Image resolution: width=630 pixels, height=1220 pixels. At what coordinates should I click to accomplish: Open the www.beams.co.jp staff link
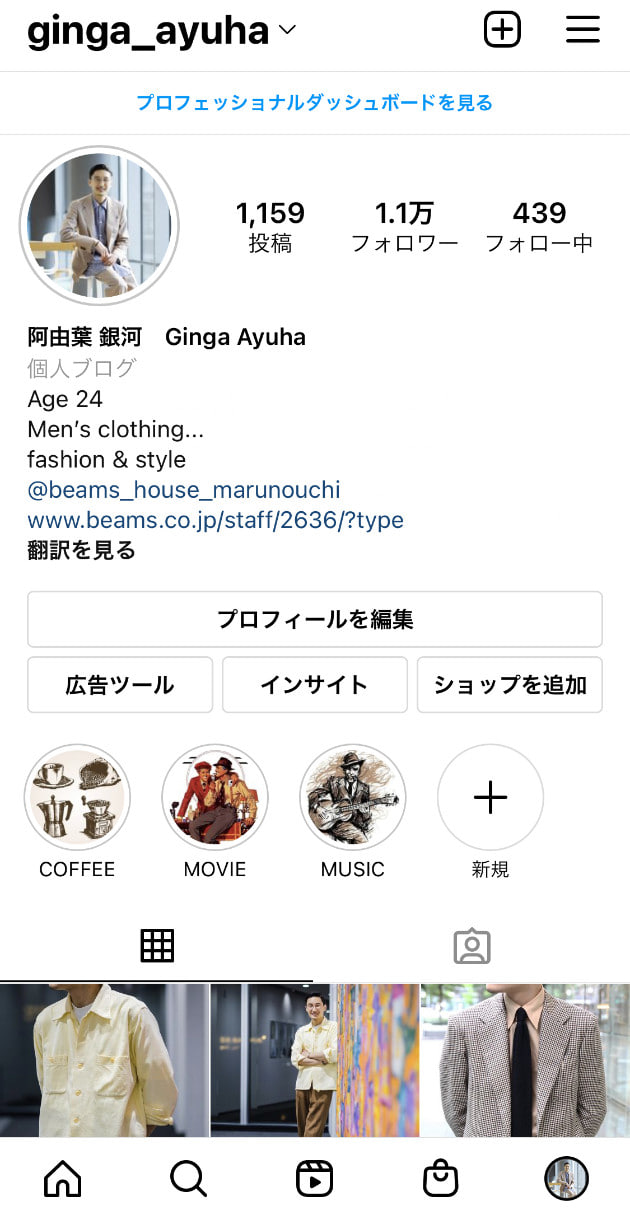[215, 520]
